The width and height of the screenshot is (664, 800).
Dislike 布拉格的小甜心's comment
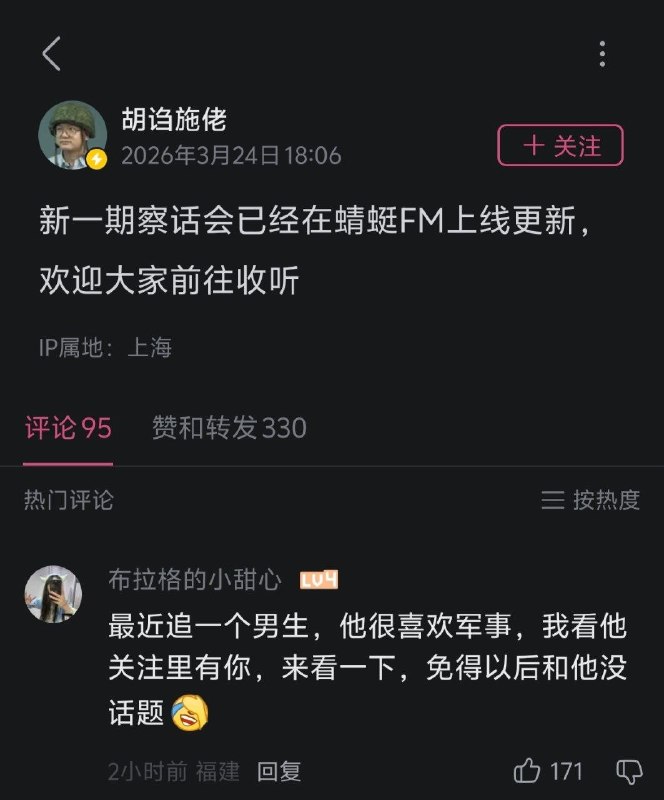[628, 770]
